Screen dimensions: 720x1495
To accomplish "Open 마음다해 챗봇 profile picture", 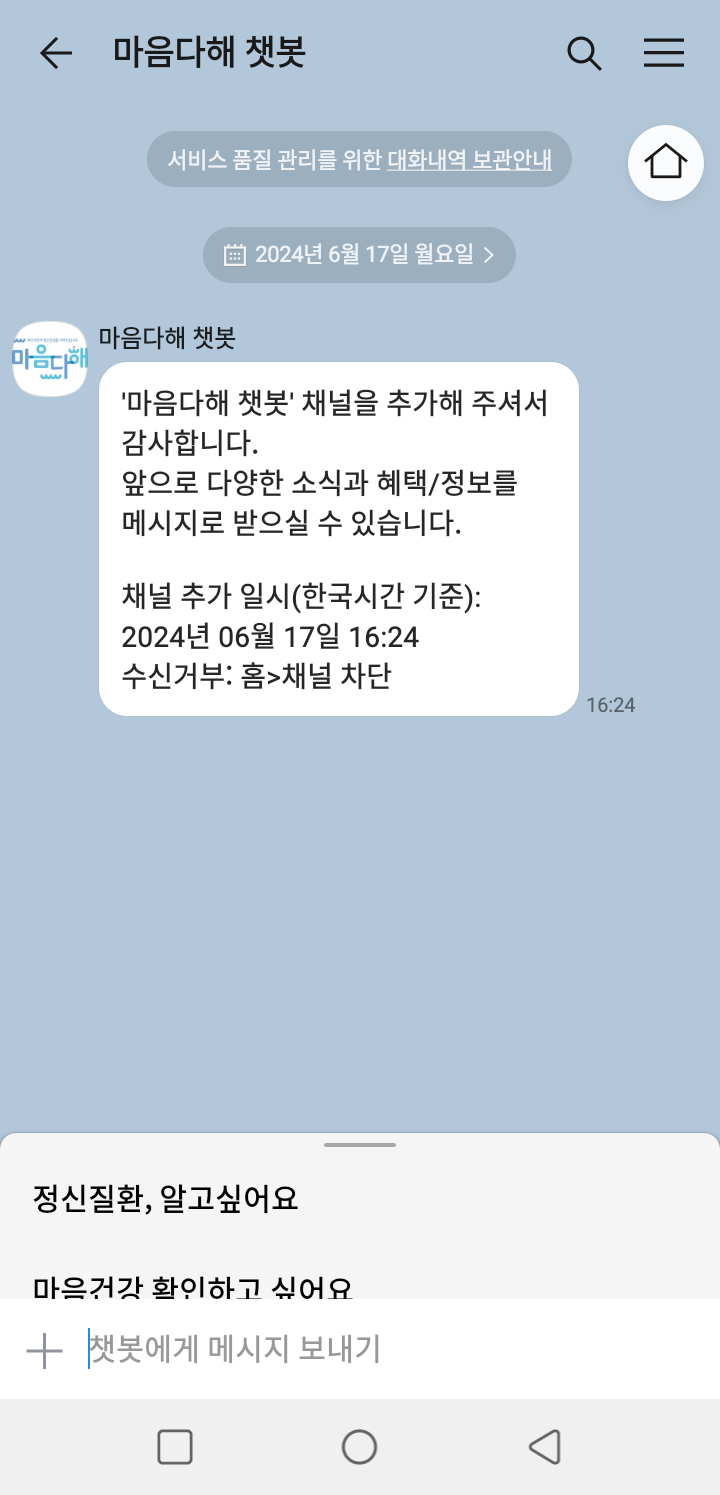I will click(50, 359).
